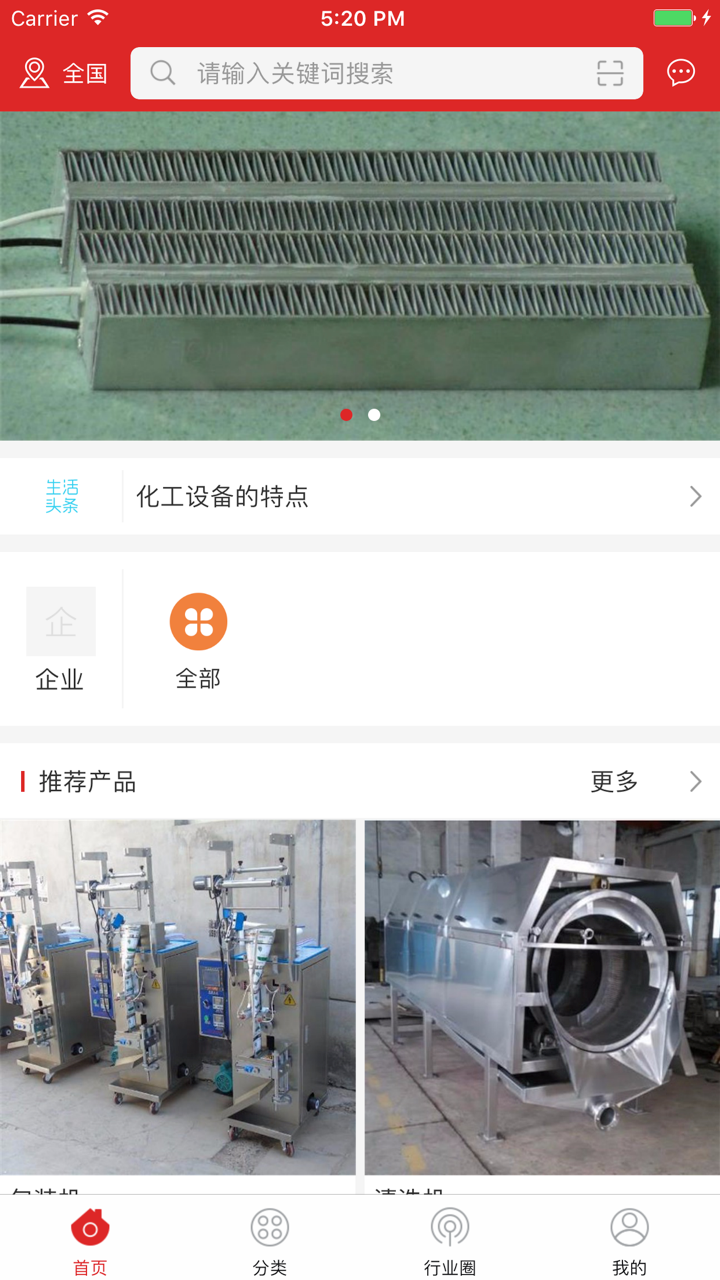Open 推荐产品 list via the right chevron
The image size is (720, 1280).
point(697,782)
